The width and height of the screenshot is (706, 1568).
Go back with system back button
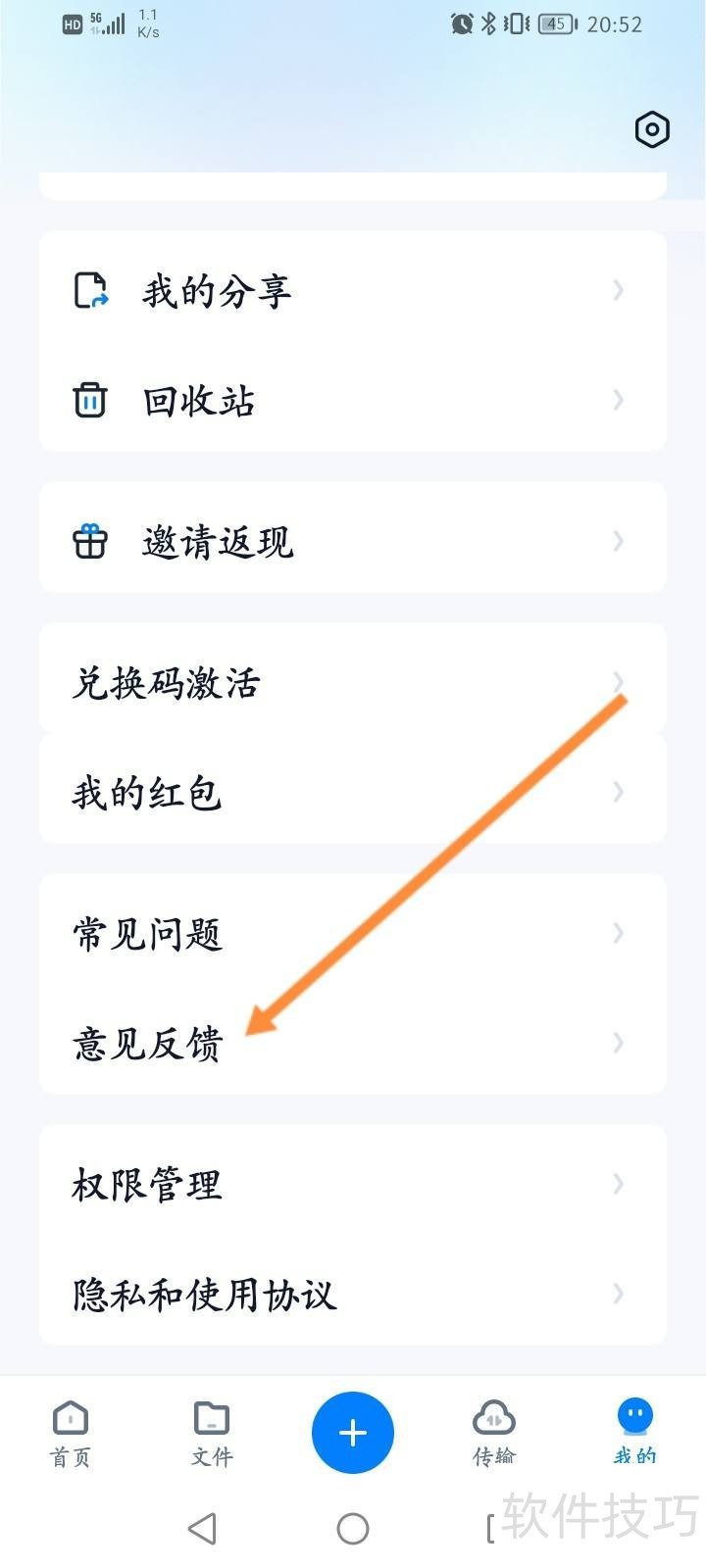point(202,1528)
